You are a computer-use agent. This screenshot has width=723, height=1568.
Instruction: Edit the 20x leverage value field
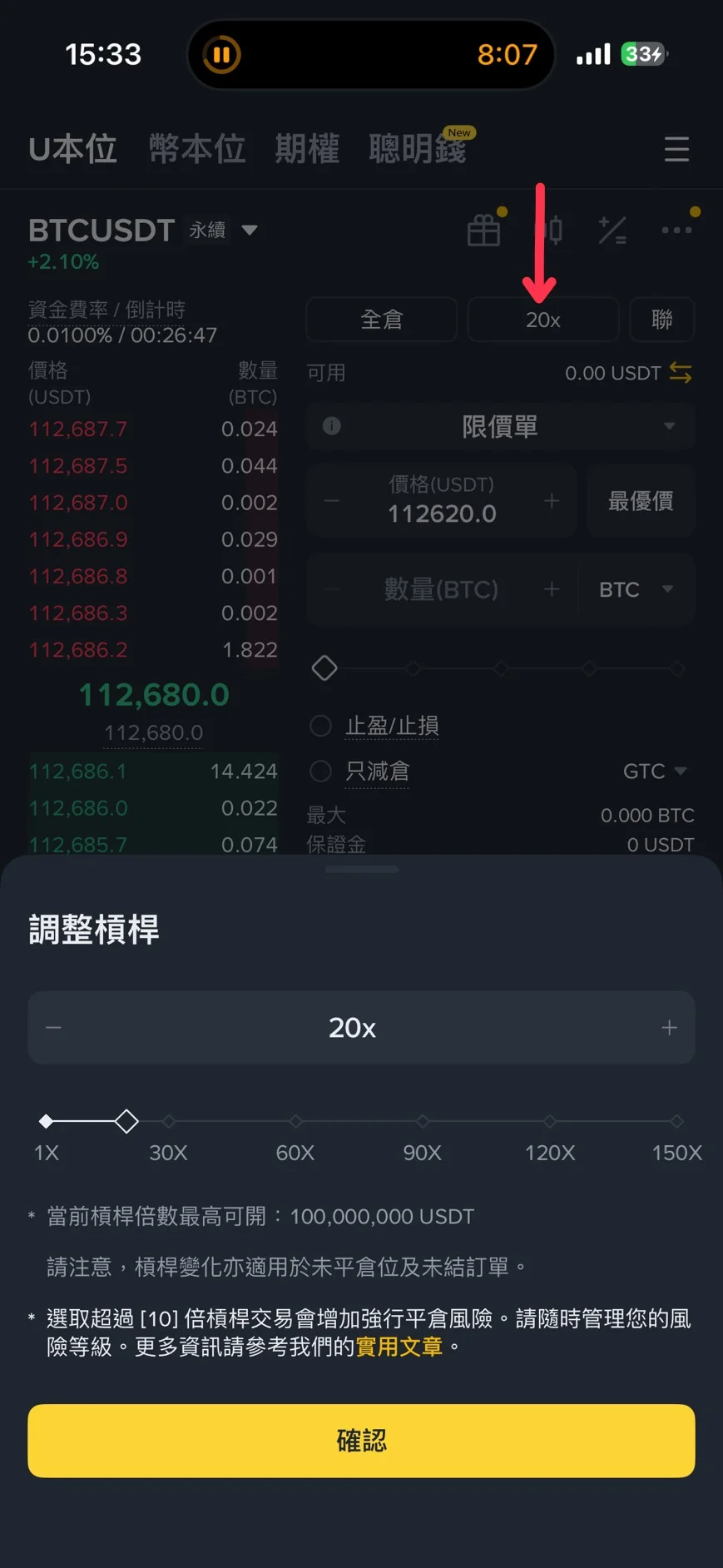353,1028
